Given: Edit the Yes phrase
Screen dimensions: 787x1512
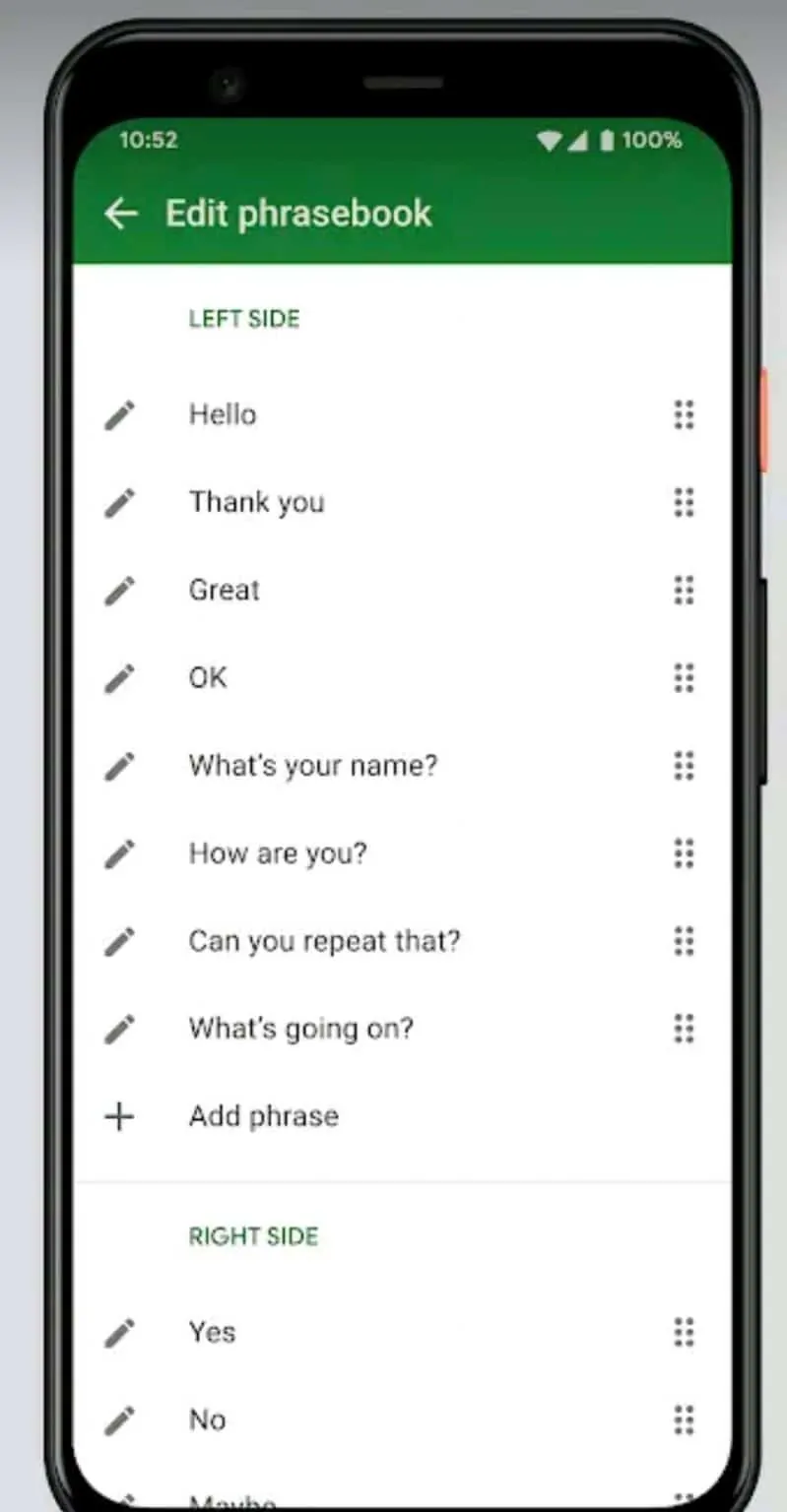Looking at the screenshot, I should tap(119, 1333).
